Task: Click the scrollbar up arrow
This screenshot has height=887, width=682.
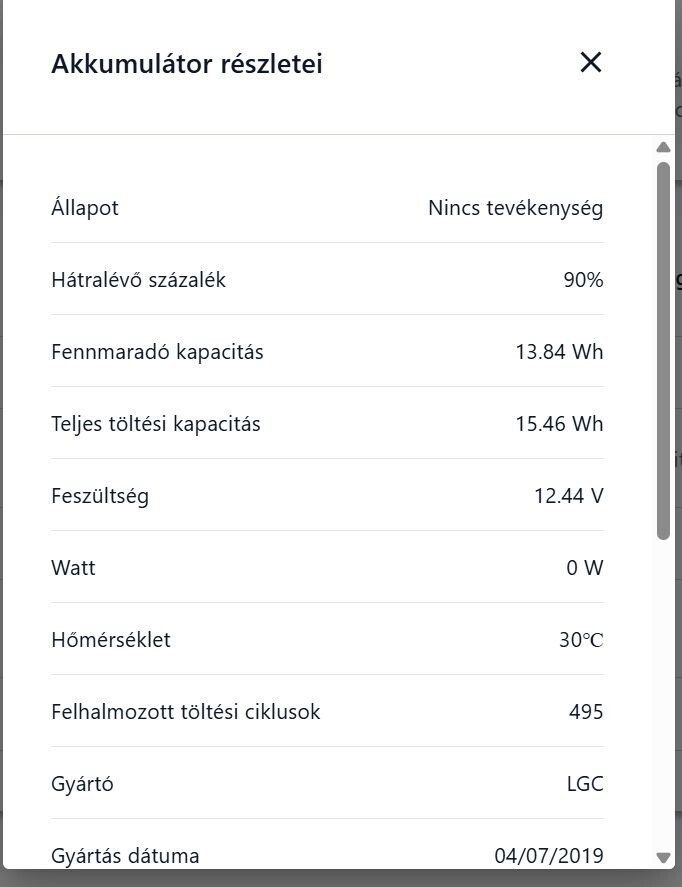Action: point(663,148)
